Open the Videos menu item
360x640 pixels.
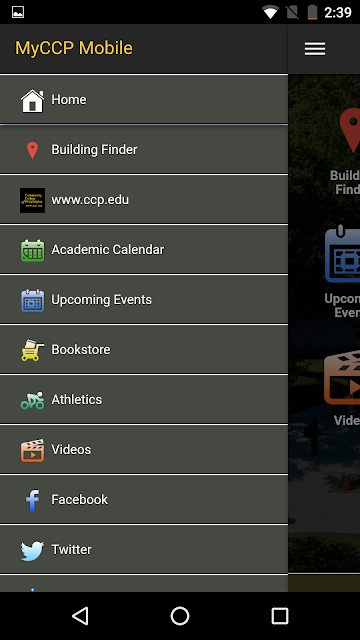click(144, 450)
